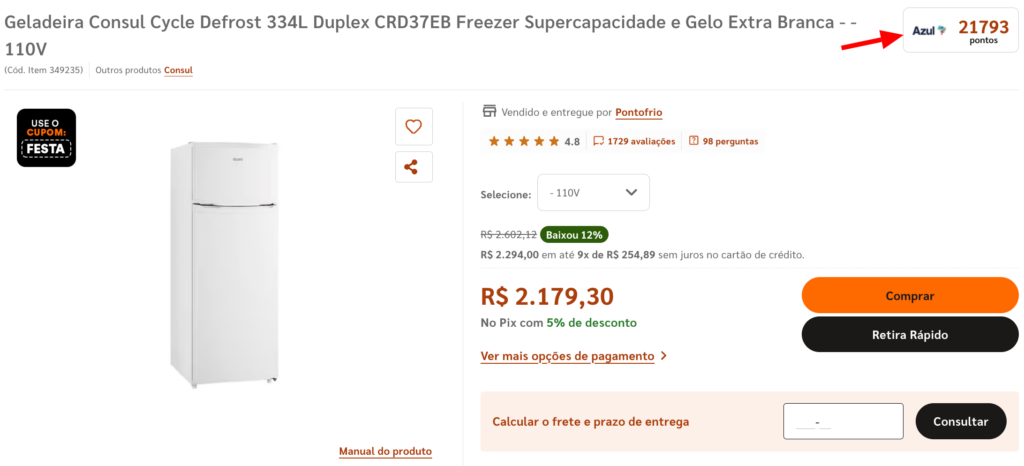The width and height of the screenshot is (1024, 466).
Task: Choose Retira Rápido pickup option
Action: pyautogui.click(x=909, y=335)
